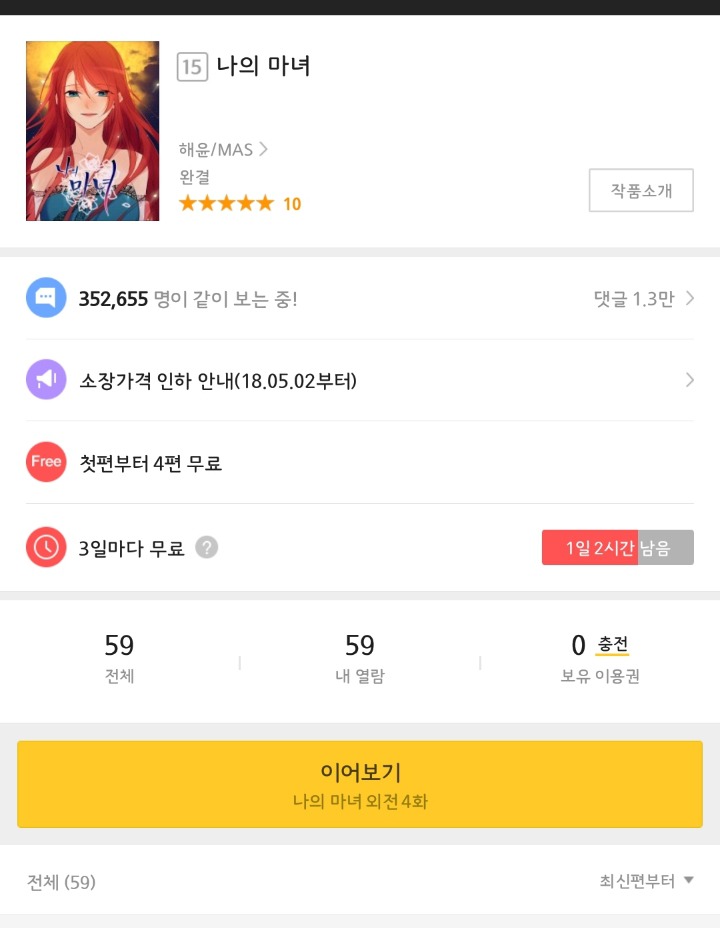Open author page 해윤/MAS
This screenshot has width=720, height=928.
[x=223, y=150]
